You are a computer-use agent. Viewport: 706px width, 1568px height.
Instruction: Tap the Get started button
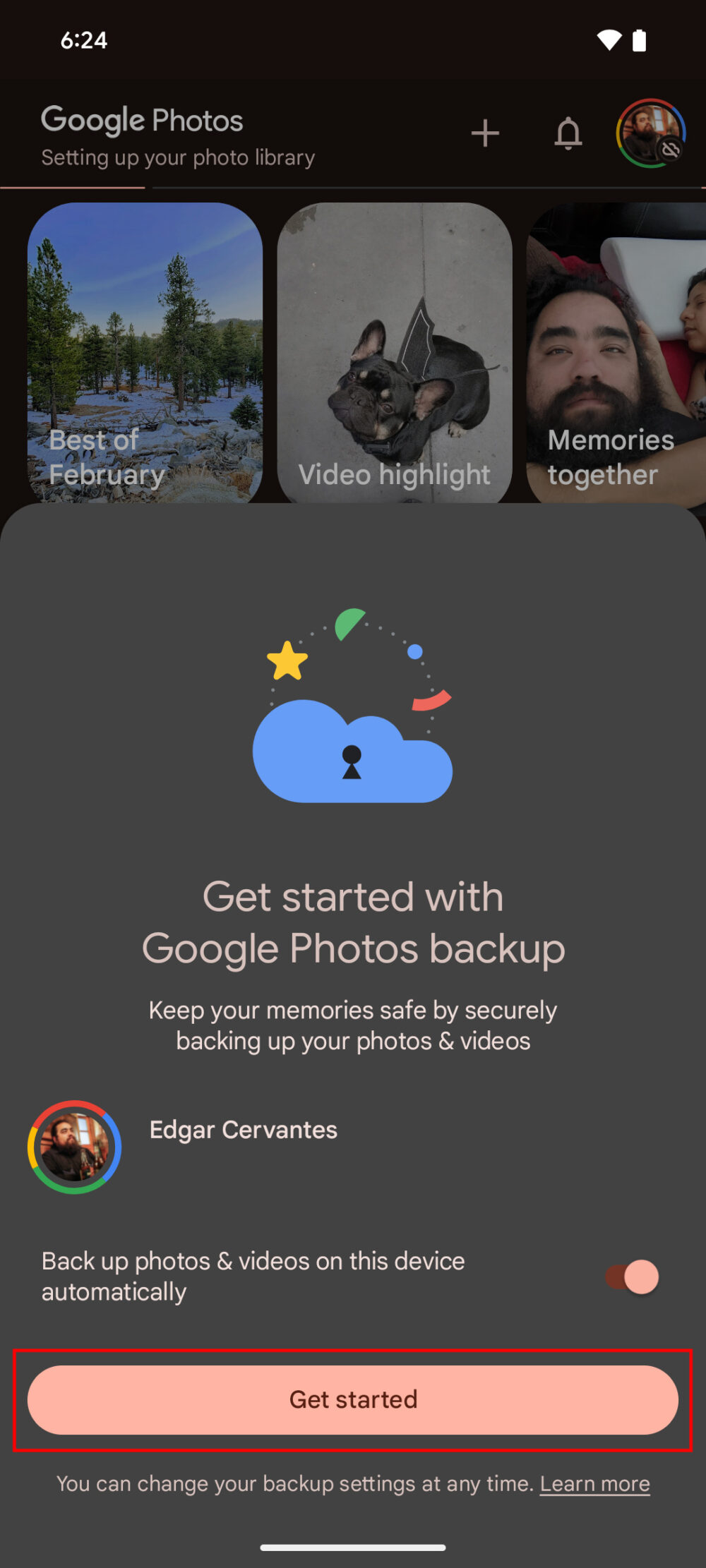pyautogui.click(x=353, y=1399)
